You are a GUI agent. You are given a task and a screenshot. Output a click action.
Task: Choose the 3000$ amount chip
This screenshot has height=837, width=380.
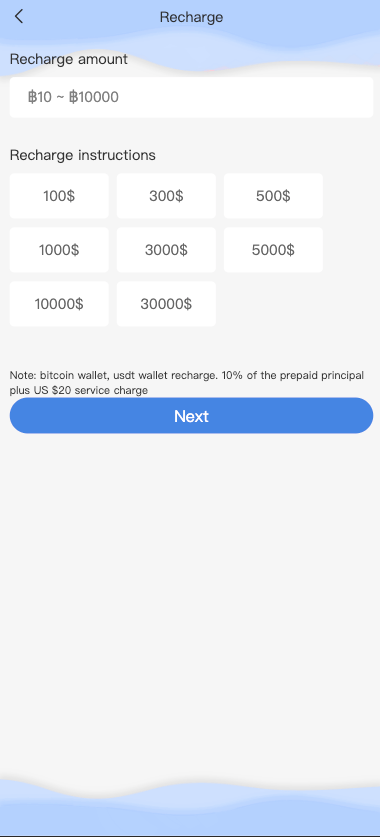click(x=166, y=250)
